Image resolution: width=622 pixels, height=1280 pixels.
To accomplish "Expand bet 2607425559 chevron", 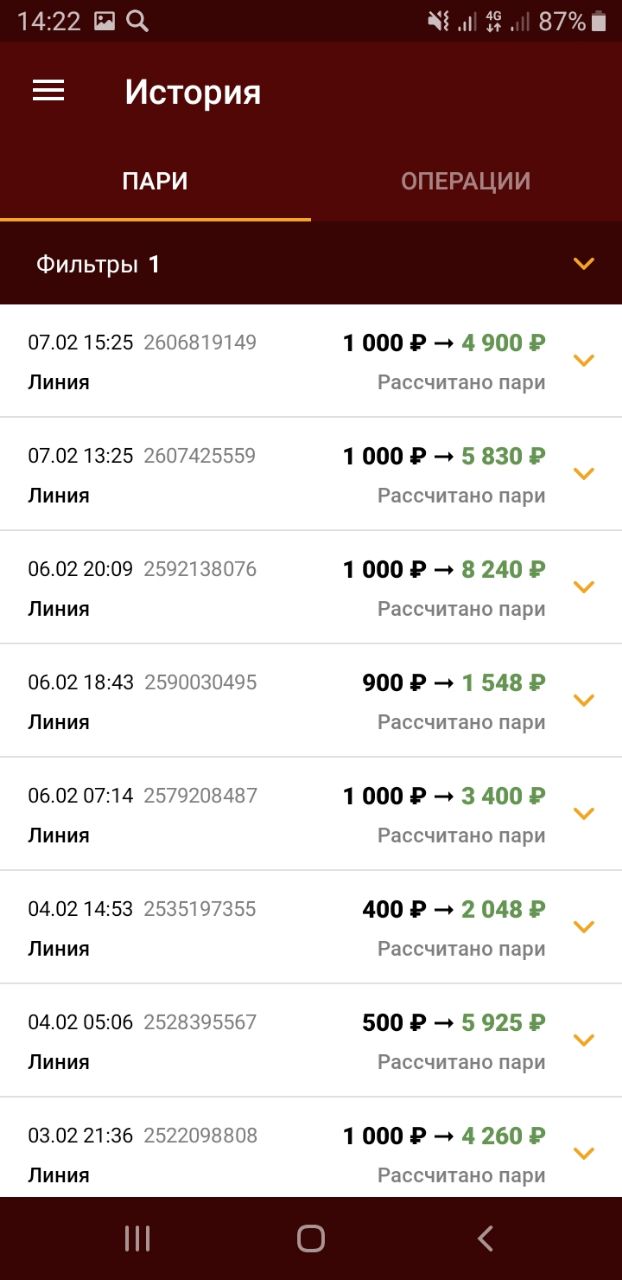I will [x=584, y=473].
